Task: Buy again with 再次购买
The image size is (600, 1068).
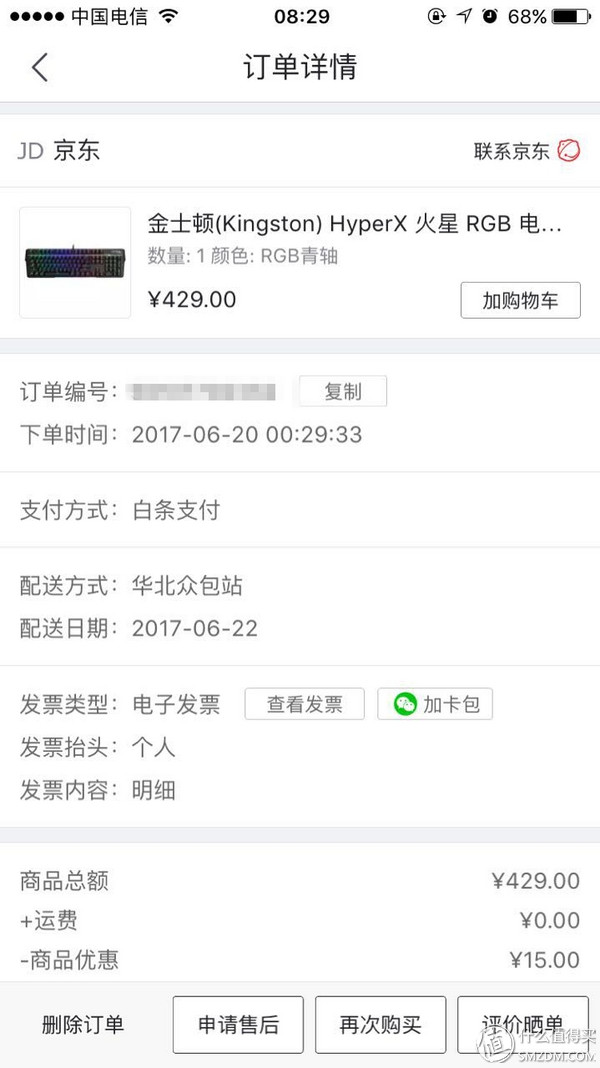Action: click(x=380, y=1025)
